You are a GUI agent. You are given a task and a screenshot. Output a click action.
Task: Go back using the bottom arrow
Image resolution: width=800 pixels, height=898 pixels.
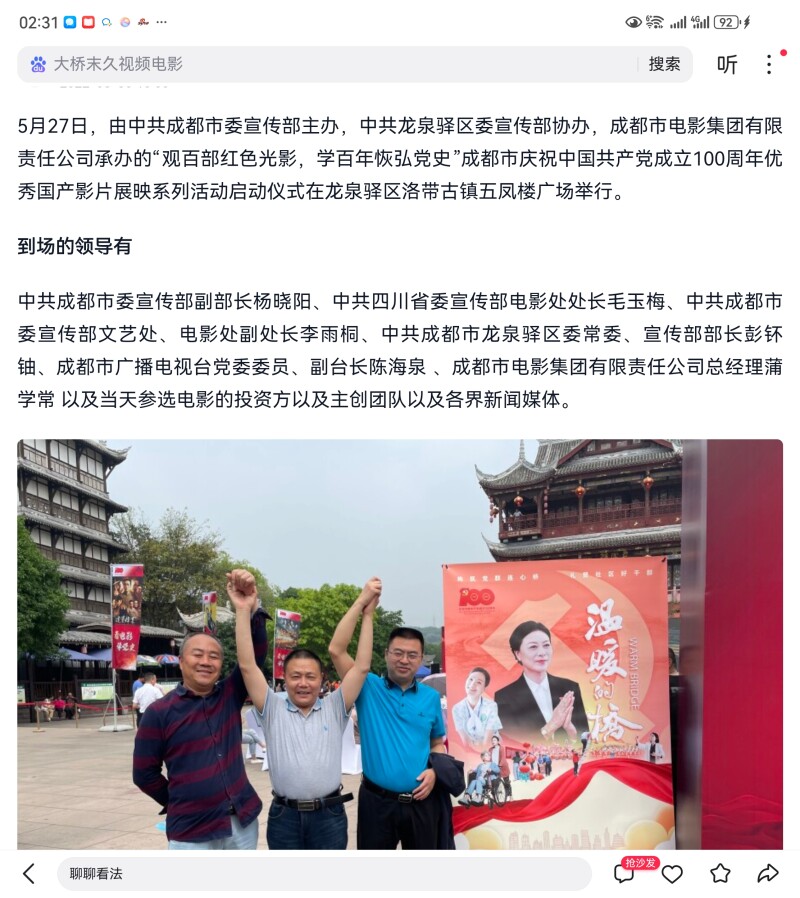(28, 873)
